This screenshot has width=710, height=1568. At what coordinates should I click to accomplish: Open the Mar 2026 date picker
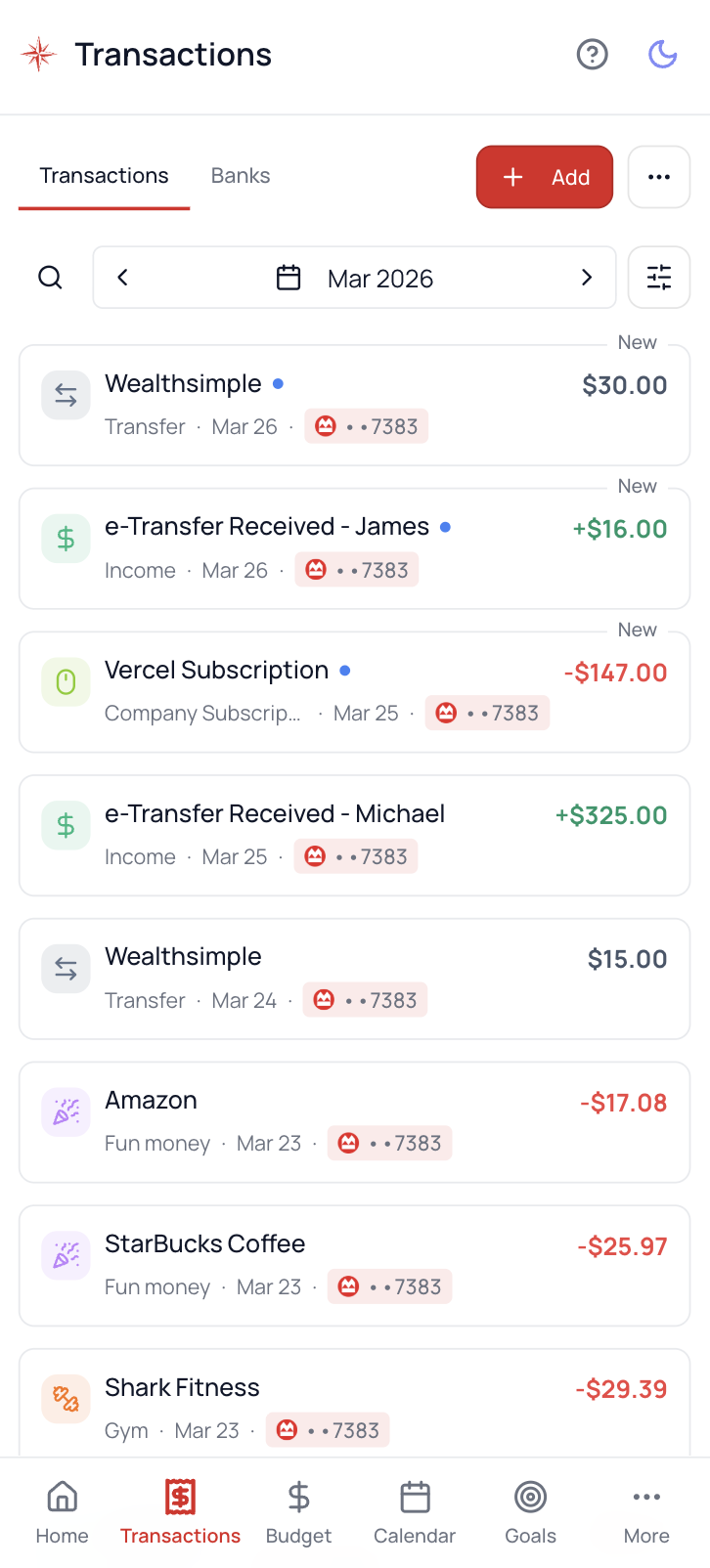pos(356,279)
